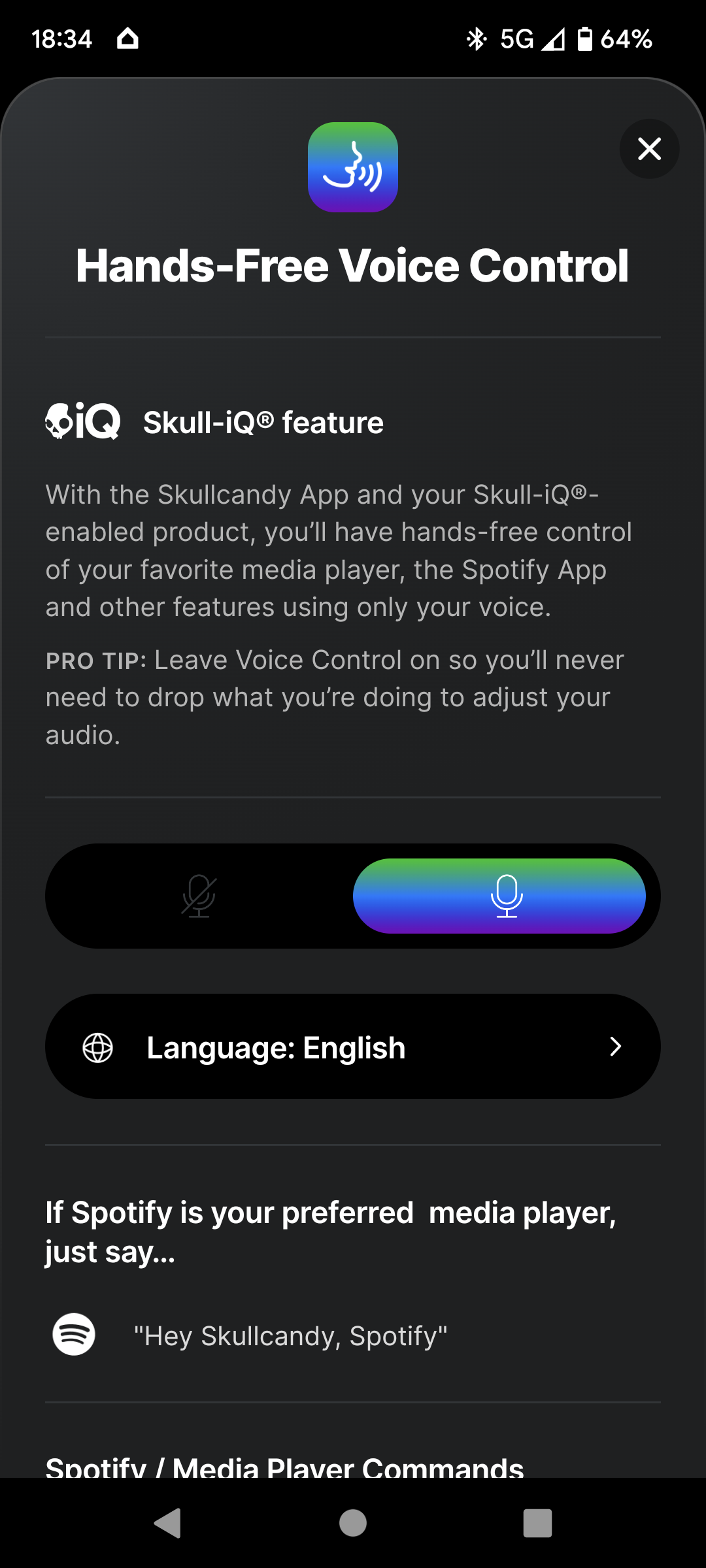Close the Hands-Free Voice Control sheet
The height and width of the screenshot is (1568, 706).
[649, 149]
